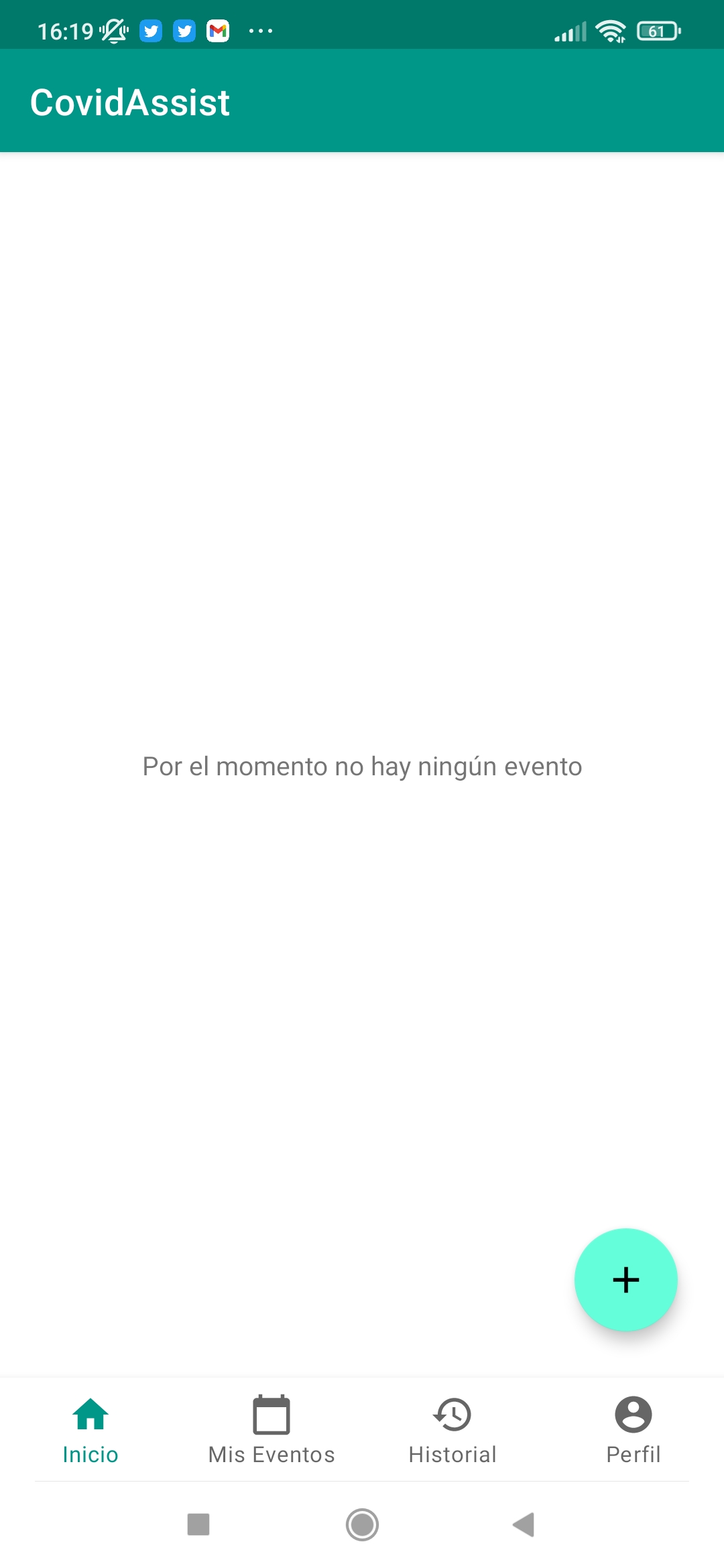This screenshot has width=724, height=1568.
Task: Go to the Perfil tab
Action: 633,1430
